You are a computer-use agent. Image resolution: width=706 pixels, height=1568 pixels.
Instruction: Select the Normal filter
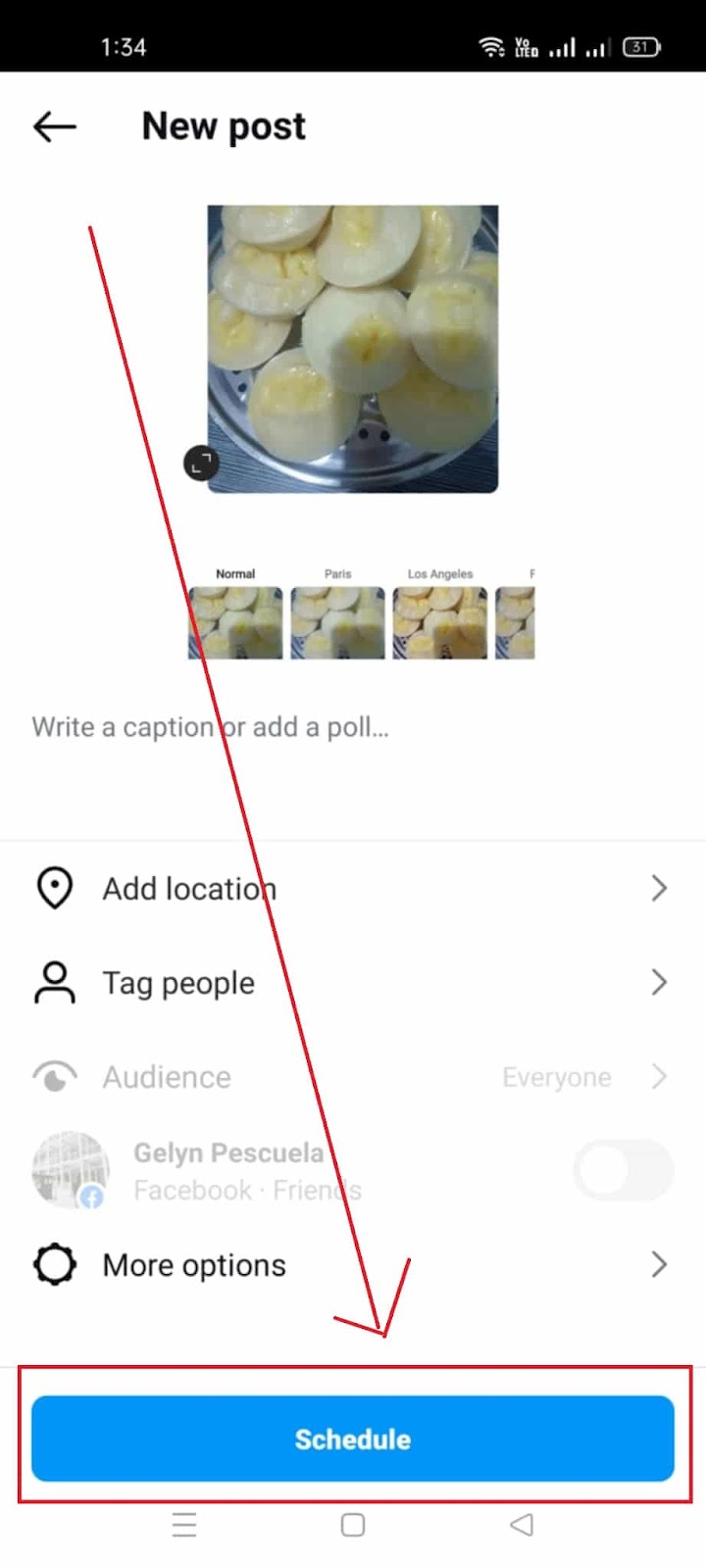pos(235,622)
